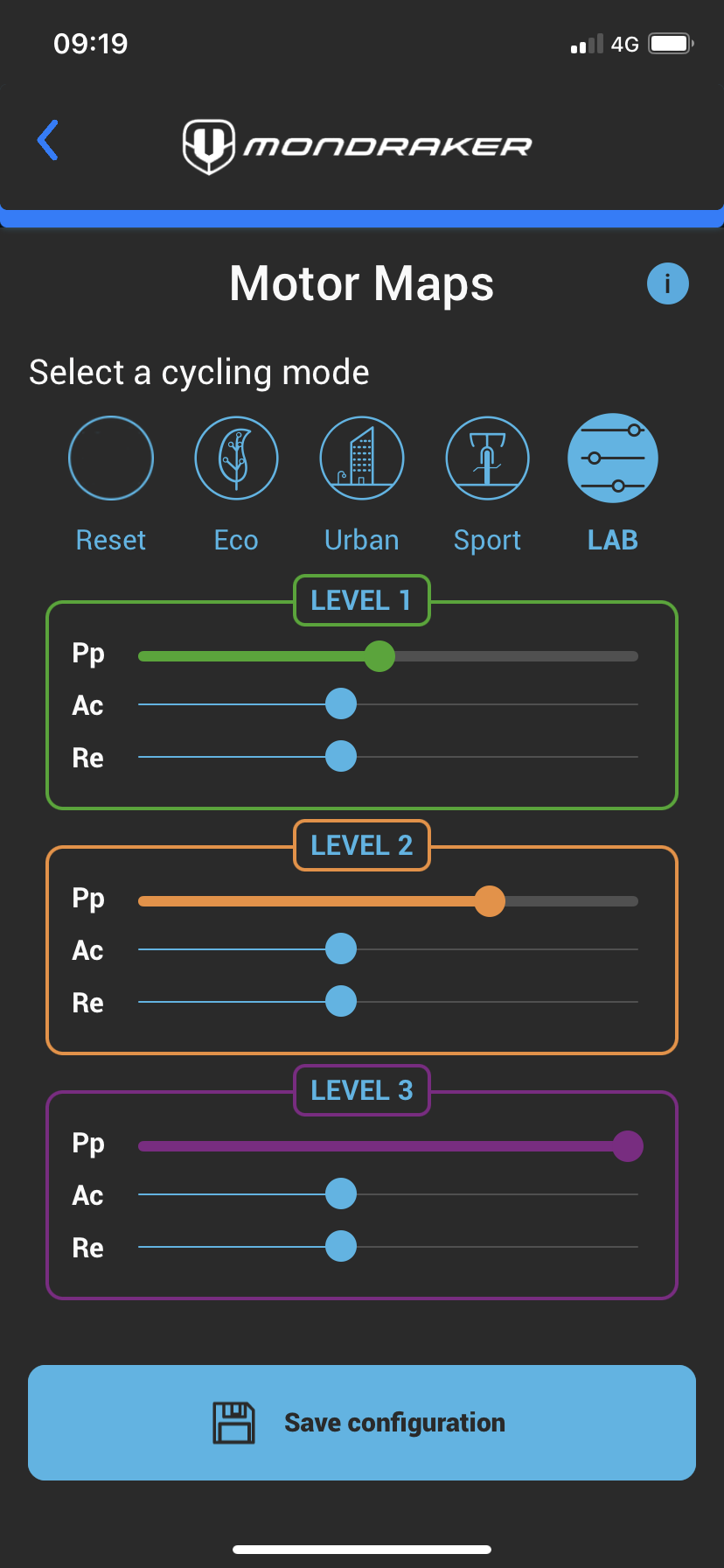
Task: Tap the Level 3 Re slider handle
Action: coord(341,1246)
